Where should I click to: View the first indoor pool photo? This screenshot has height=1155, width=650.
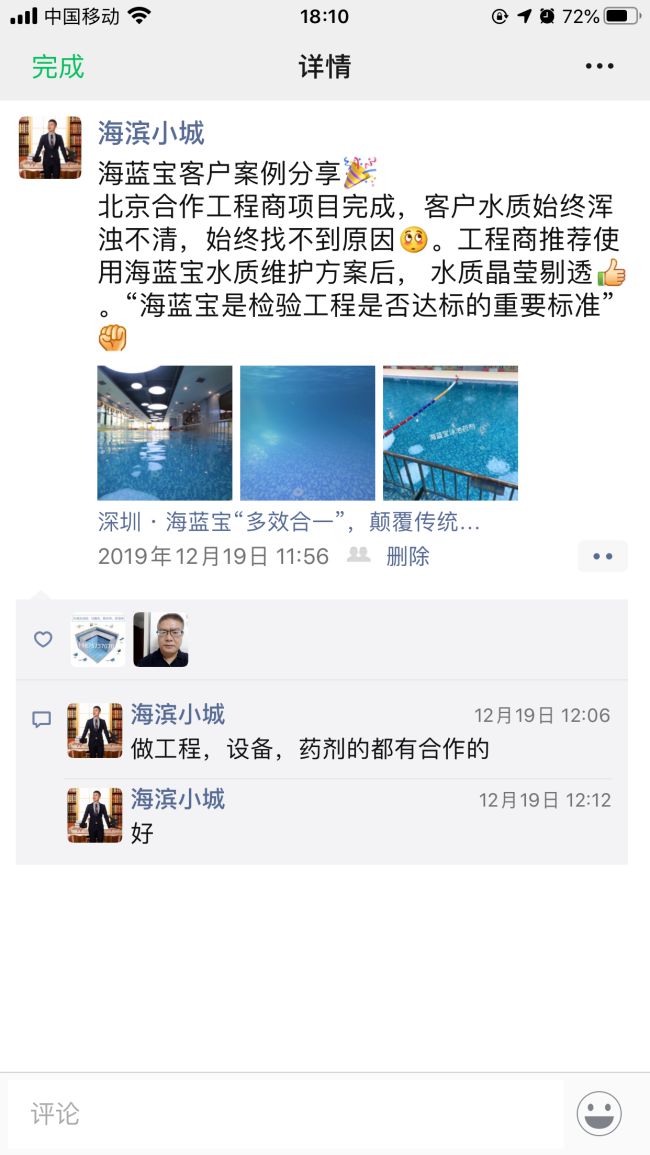(x=165, y=432)
